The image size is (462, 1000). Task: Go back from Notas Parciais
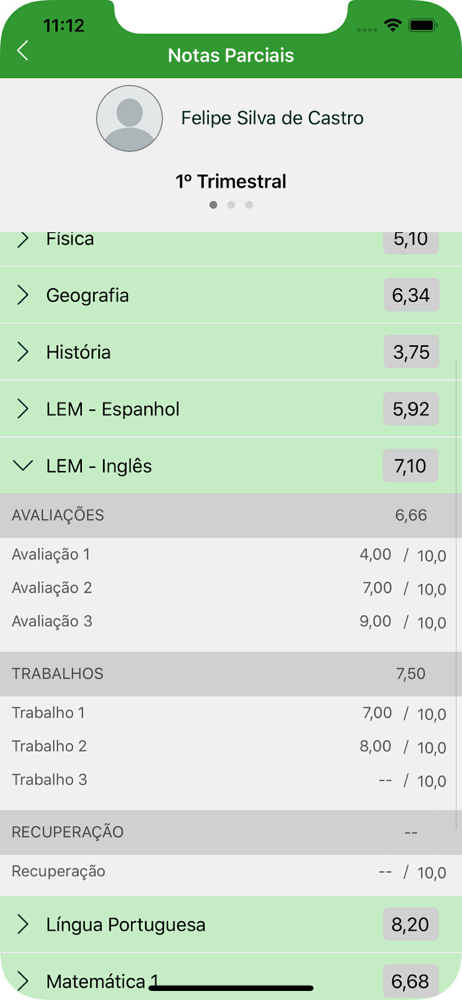tap(23, 51)
